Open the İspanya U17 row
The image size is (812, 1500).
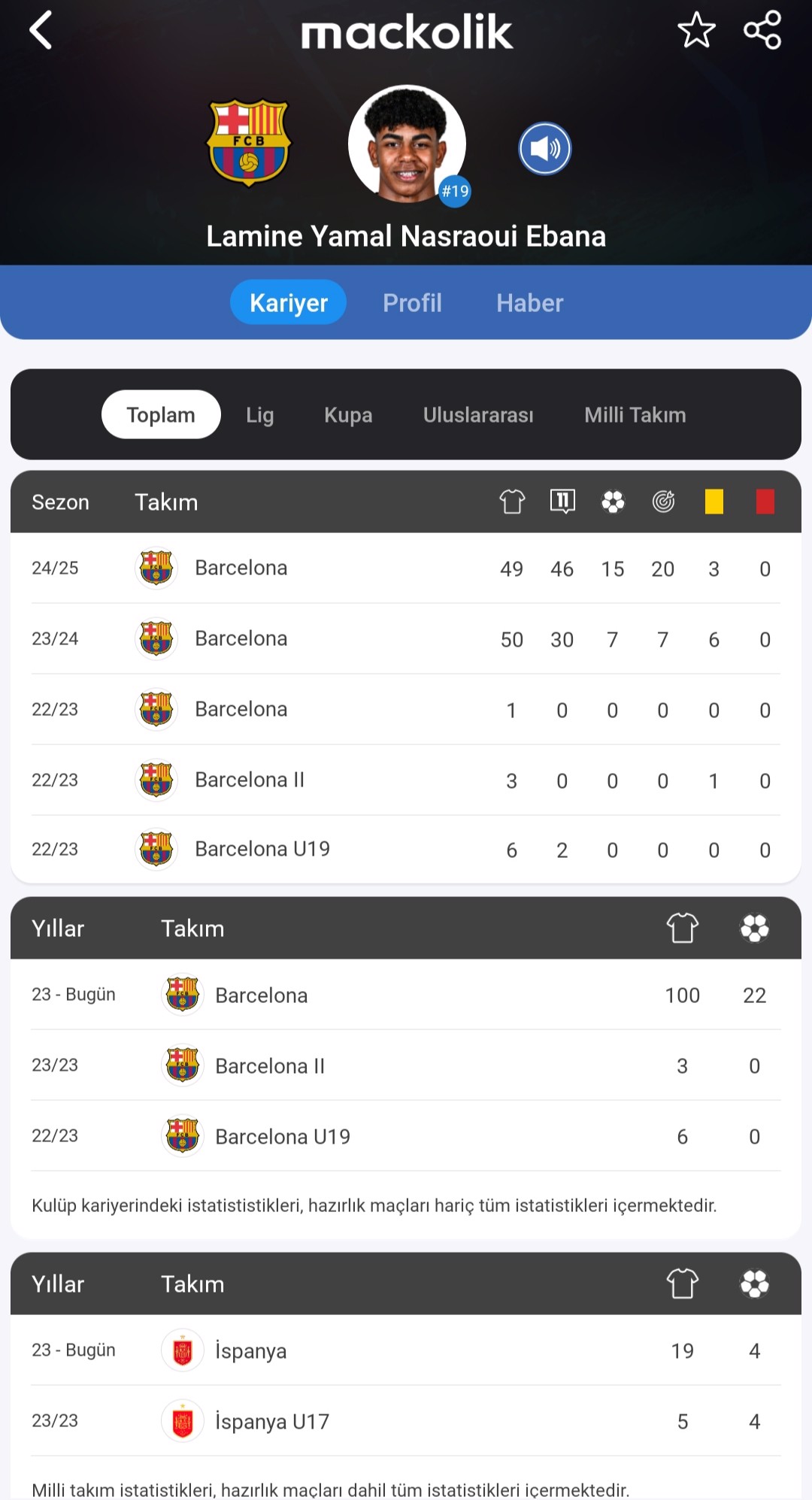(406, 1421)
